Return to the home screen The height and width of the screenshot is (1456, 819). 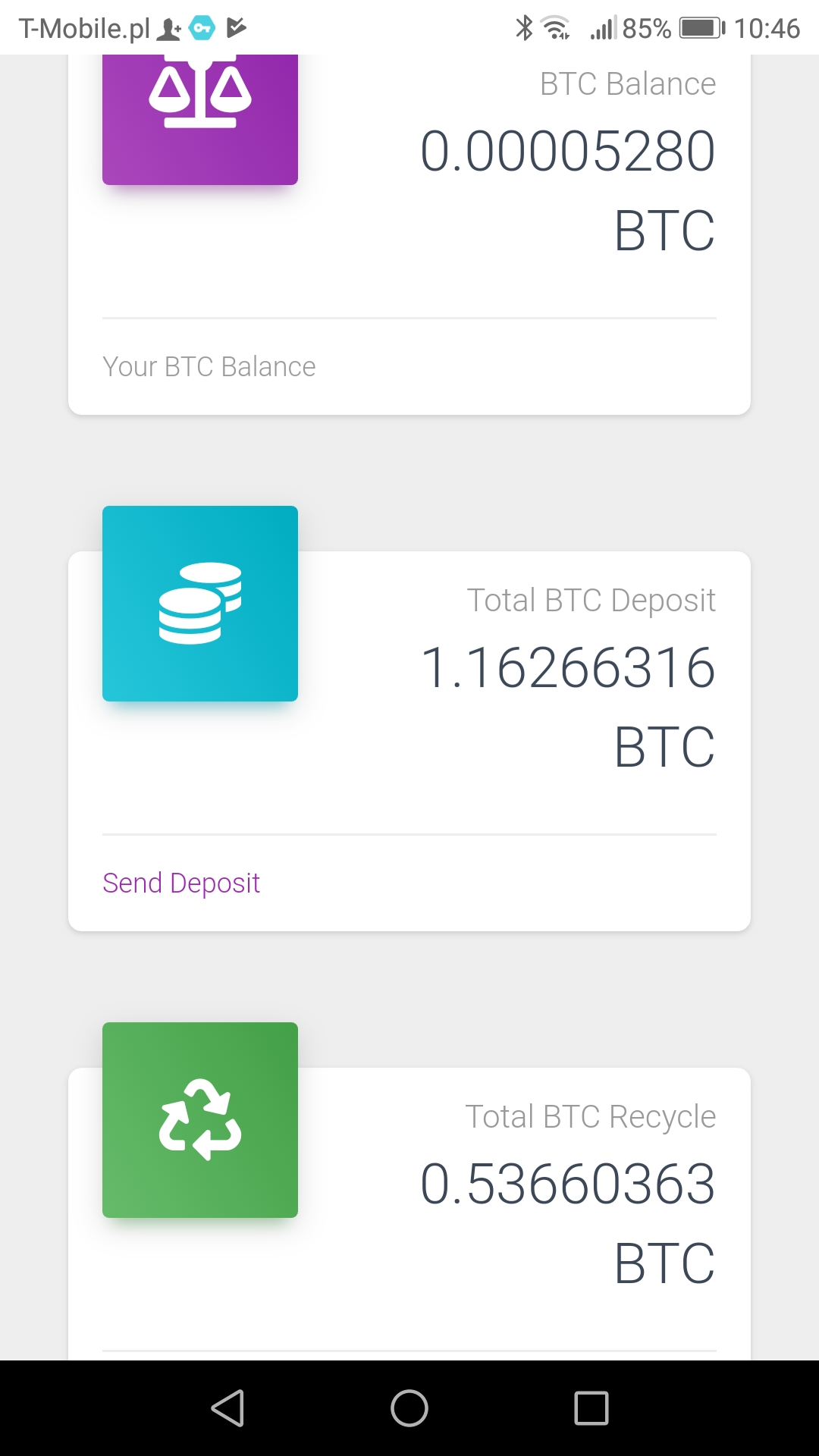(409, 1408)
